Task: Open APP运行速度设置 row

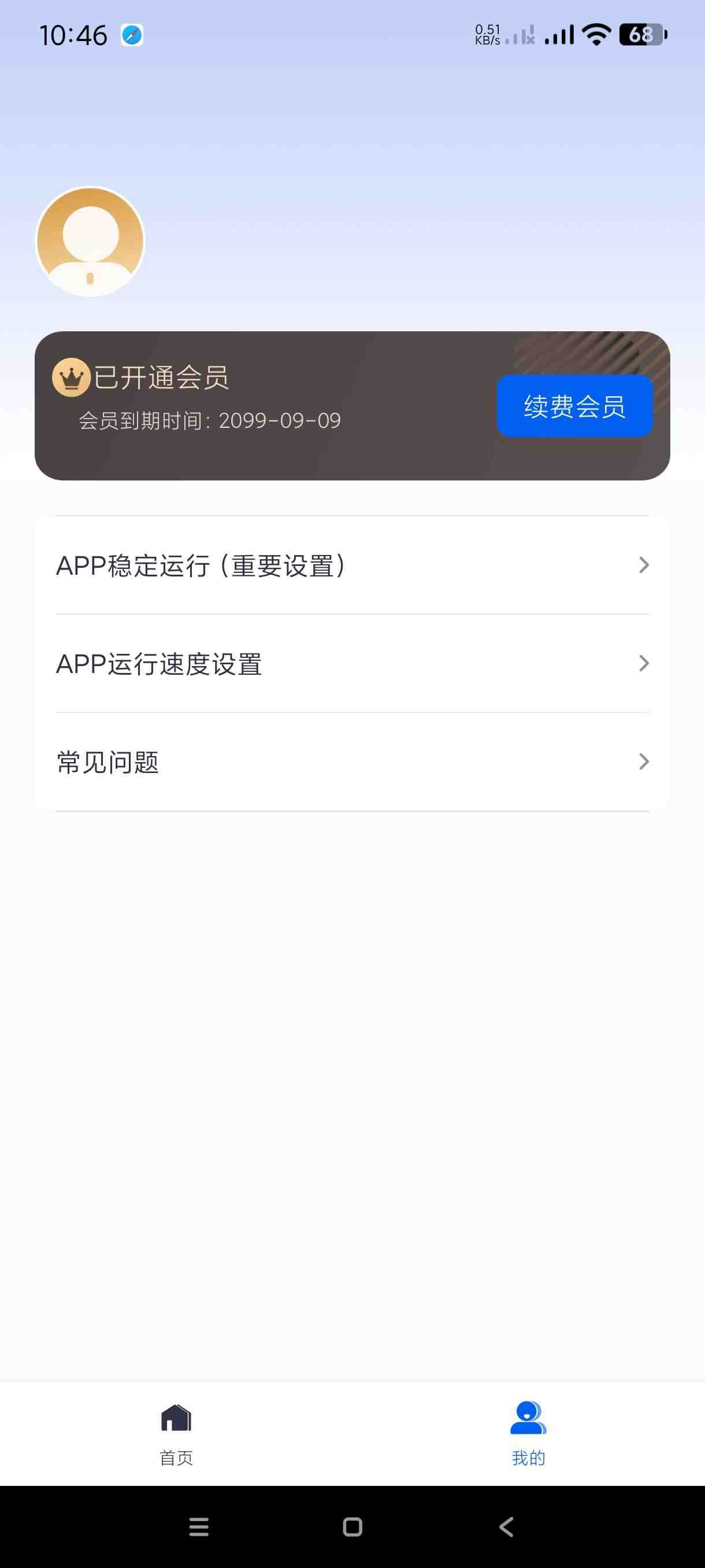Action: [x=352, y=664]
